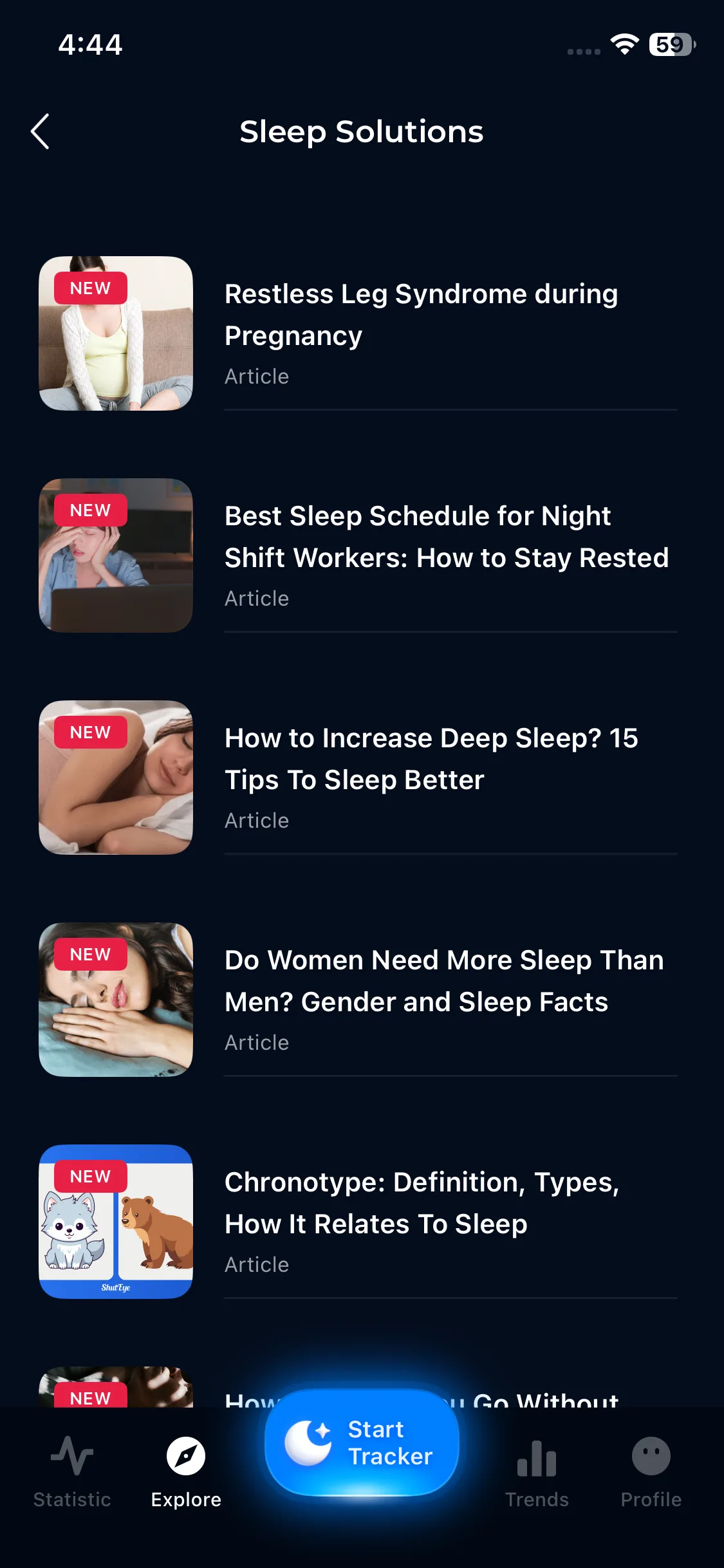Viewport: 724px width, 1568px height.
Task: Tap the Start Tracker button
Action: (x=362, y=1442)
